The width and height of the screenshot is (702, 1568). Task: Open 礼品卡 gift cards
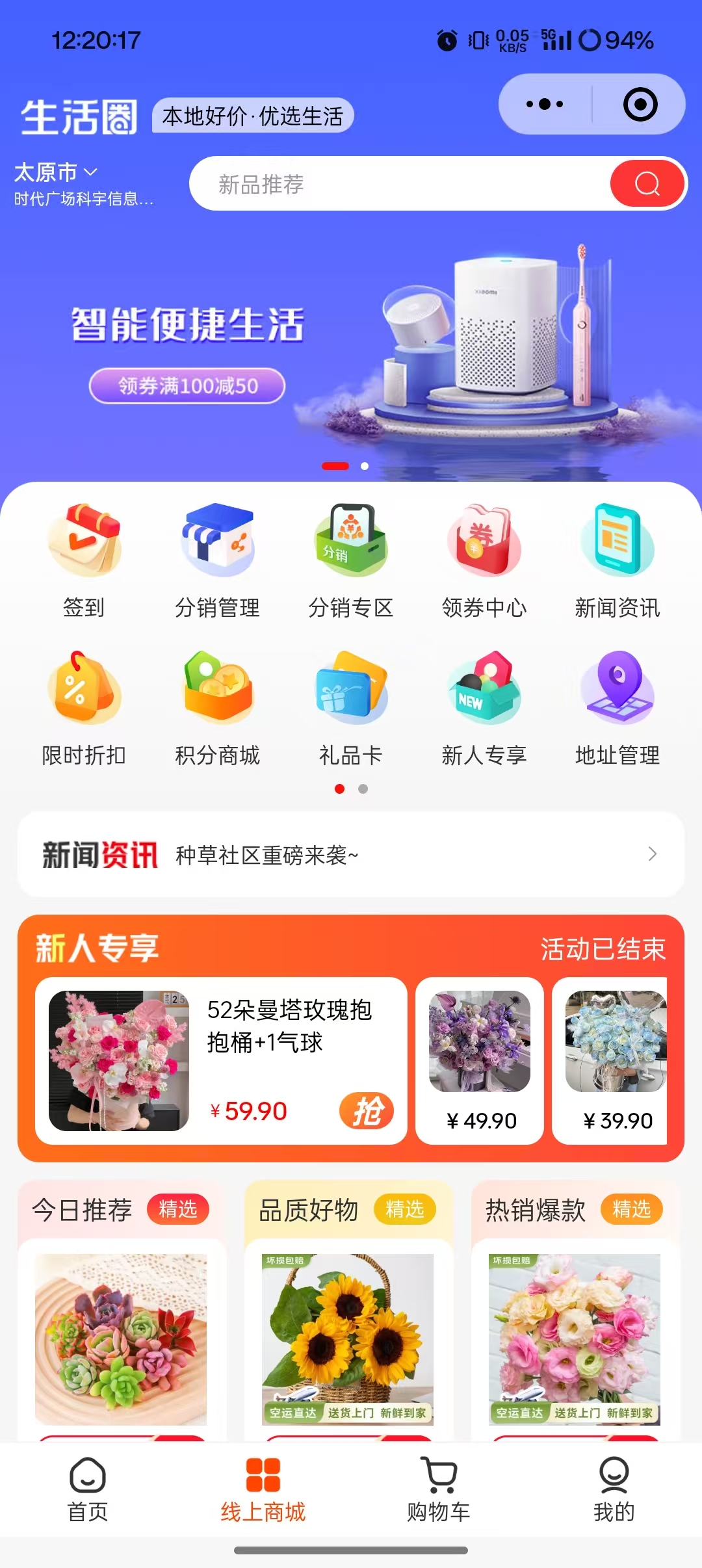[350, 708]
